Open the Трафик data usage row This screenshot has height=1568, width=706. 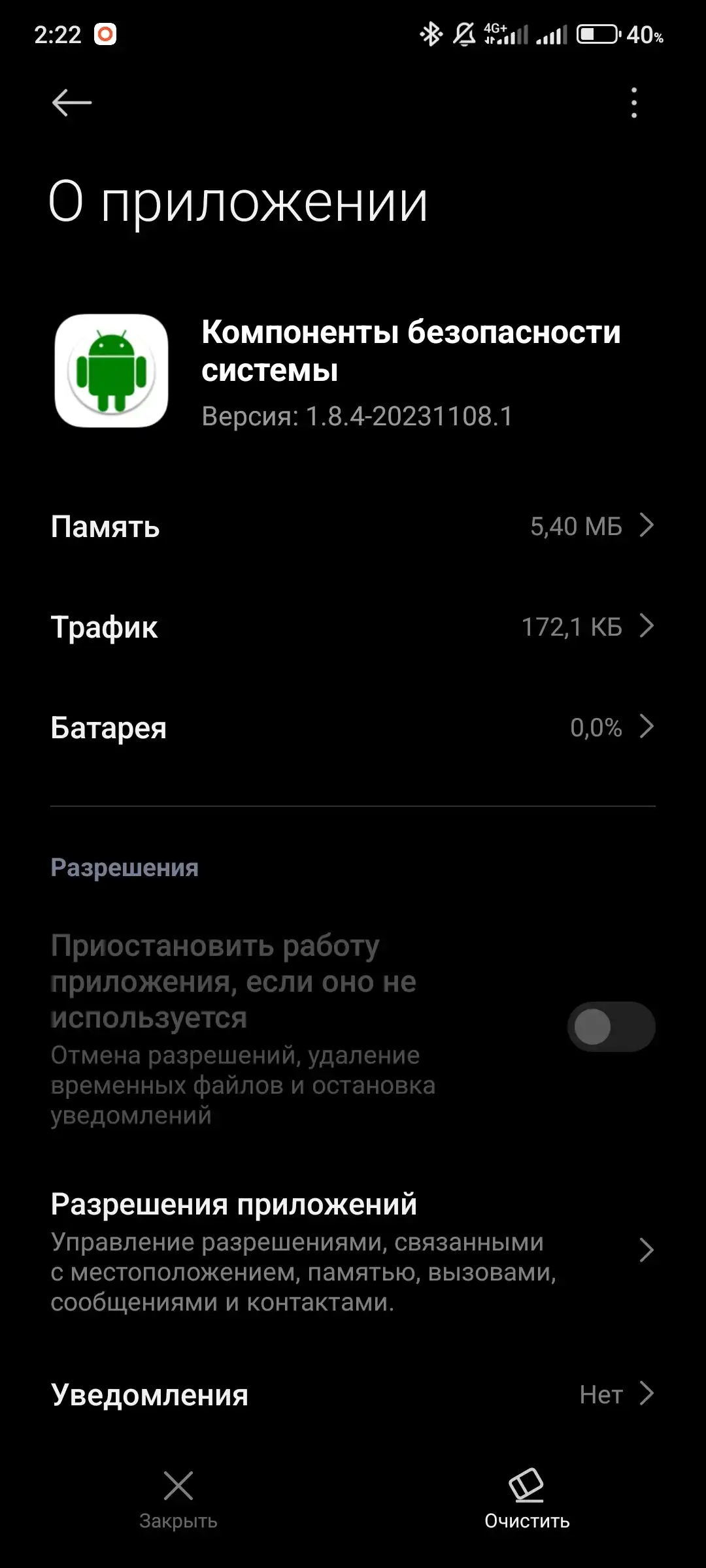click(x=353, y=627)
